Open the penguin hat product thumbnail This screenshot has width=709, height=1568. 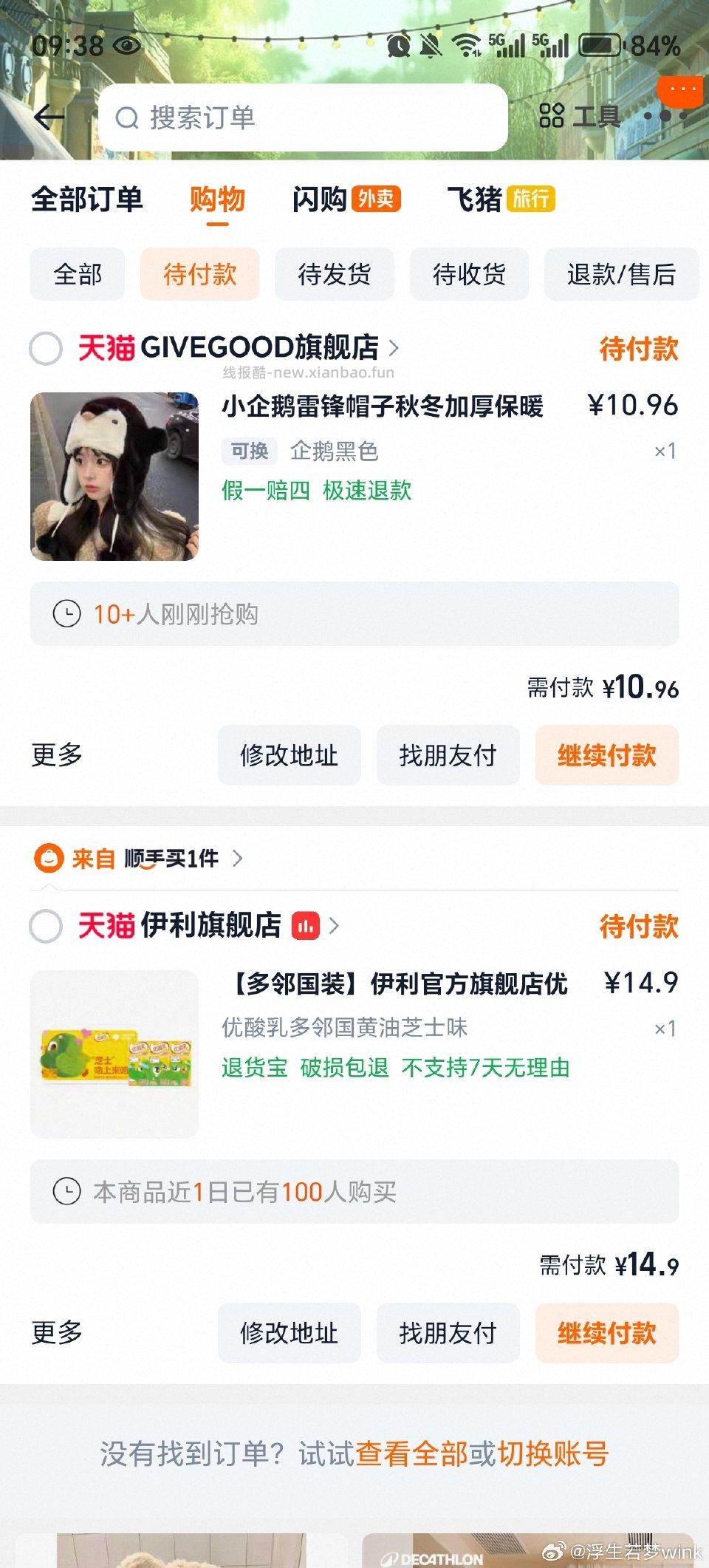114,477
